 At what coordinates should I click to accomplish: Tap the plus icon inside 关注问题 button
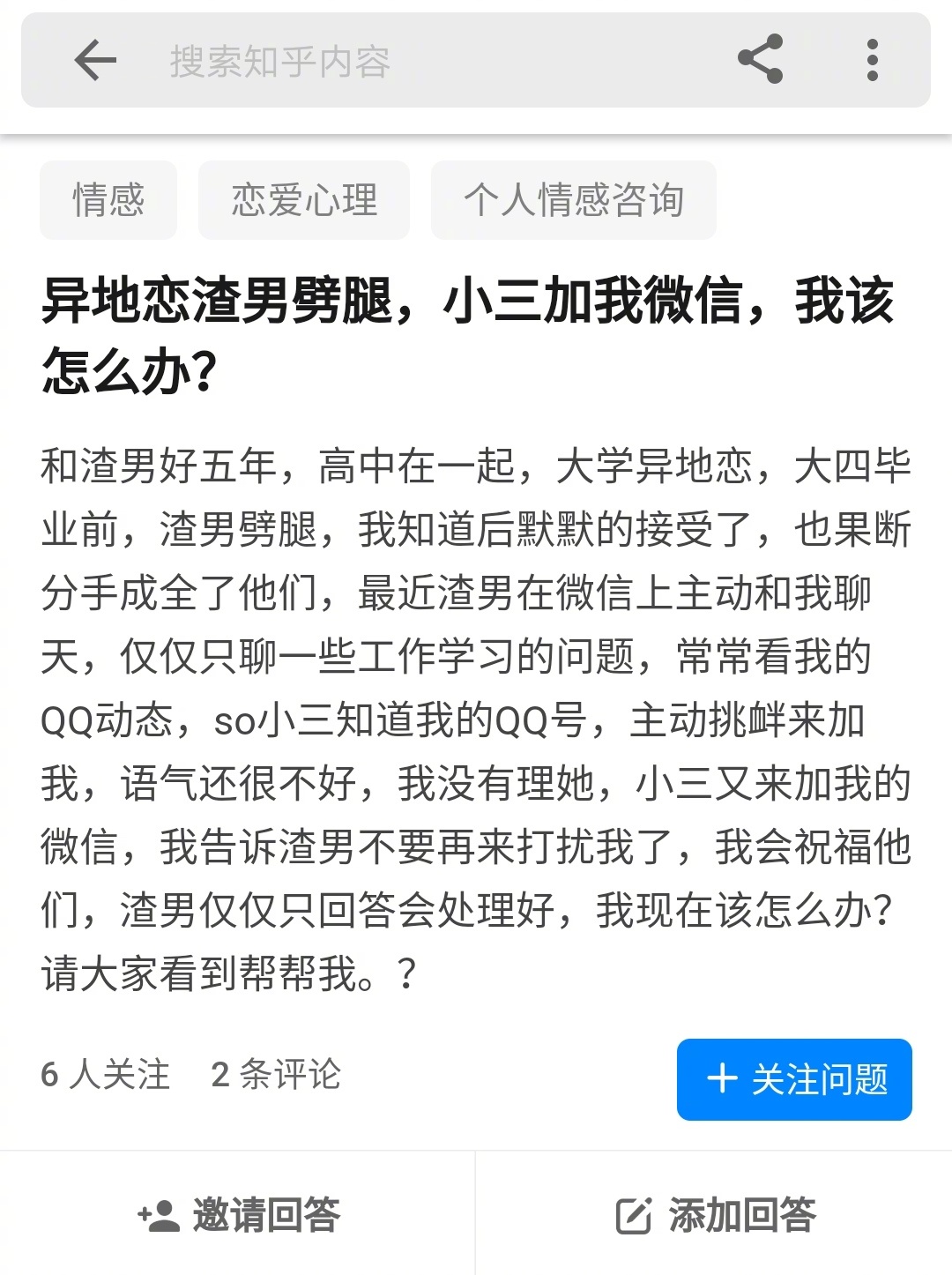[722, 1079]
